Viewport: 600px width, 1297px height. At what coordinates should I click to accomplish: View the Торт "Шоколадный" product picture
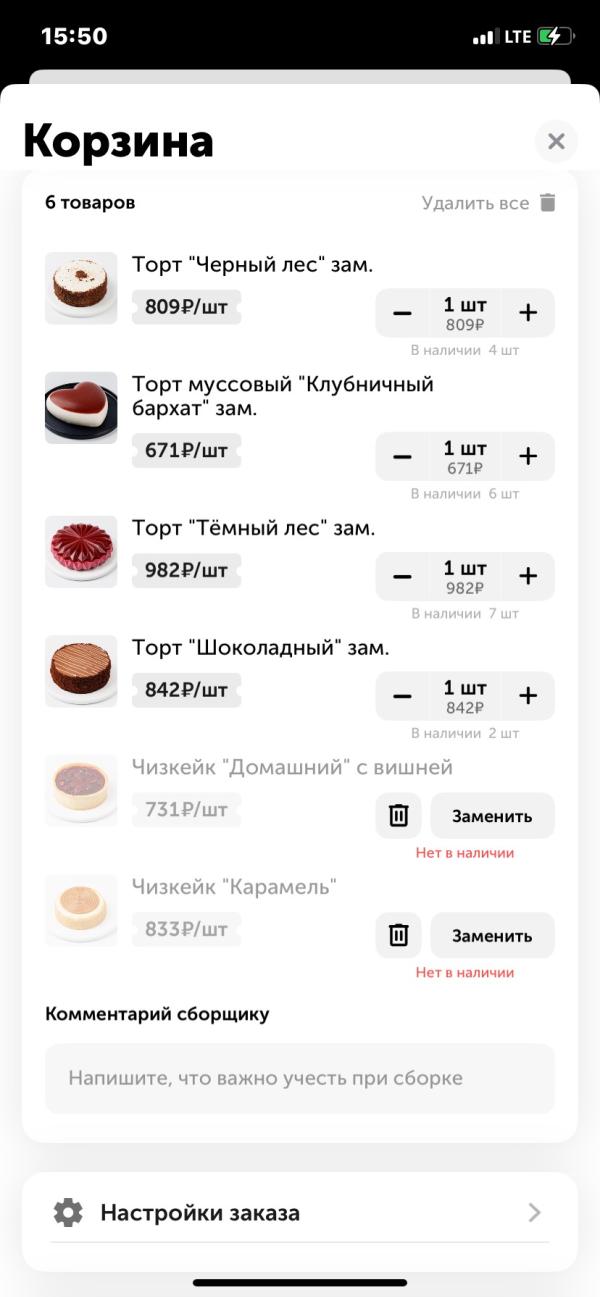point(81,671)
